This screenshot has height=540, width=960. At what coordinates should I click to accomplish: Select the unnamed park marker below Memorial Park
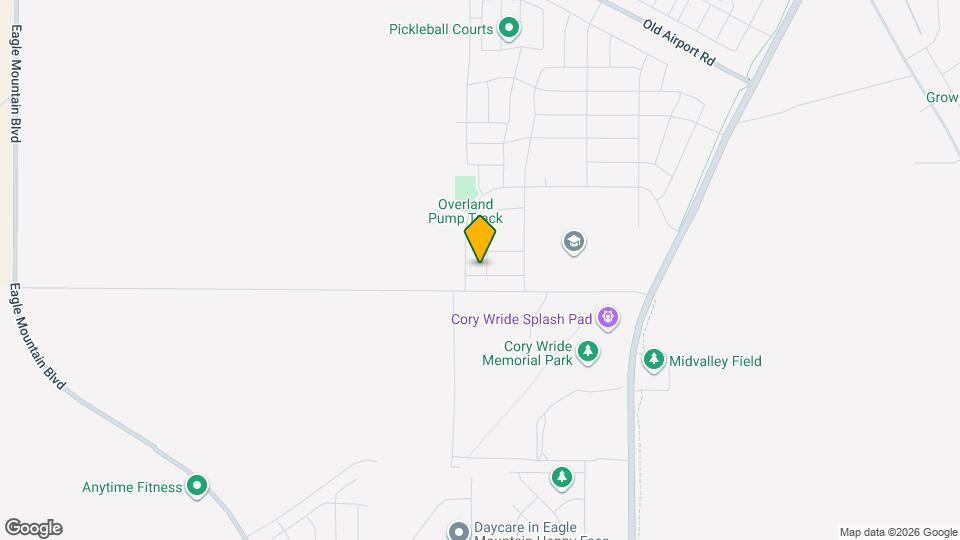click(562, 478)
